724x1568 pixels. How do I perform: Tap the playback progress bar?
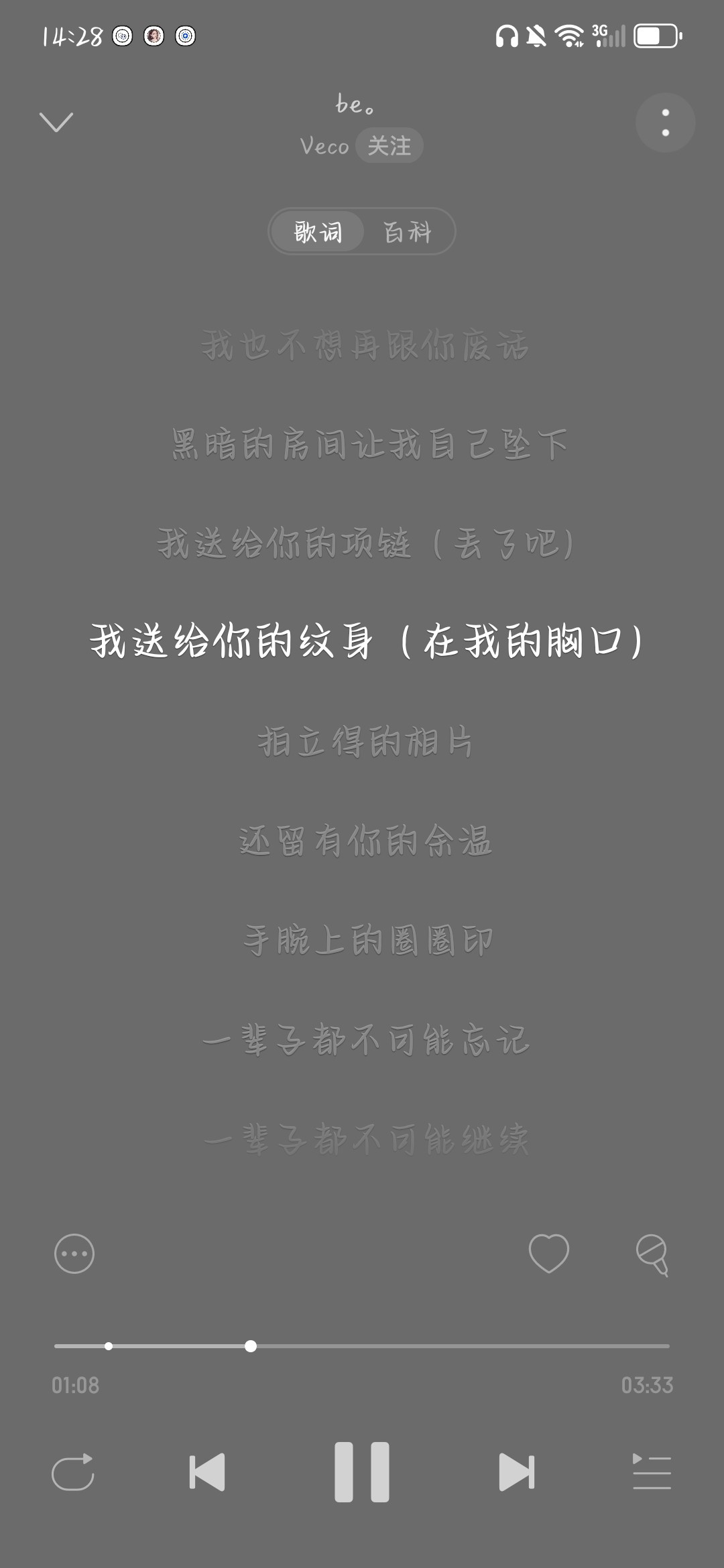[362, 1346]
